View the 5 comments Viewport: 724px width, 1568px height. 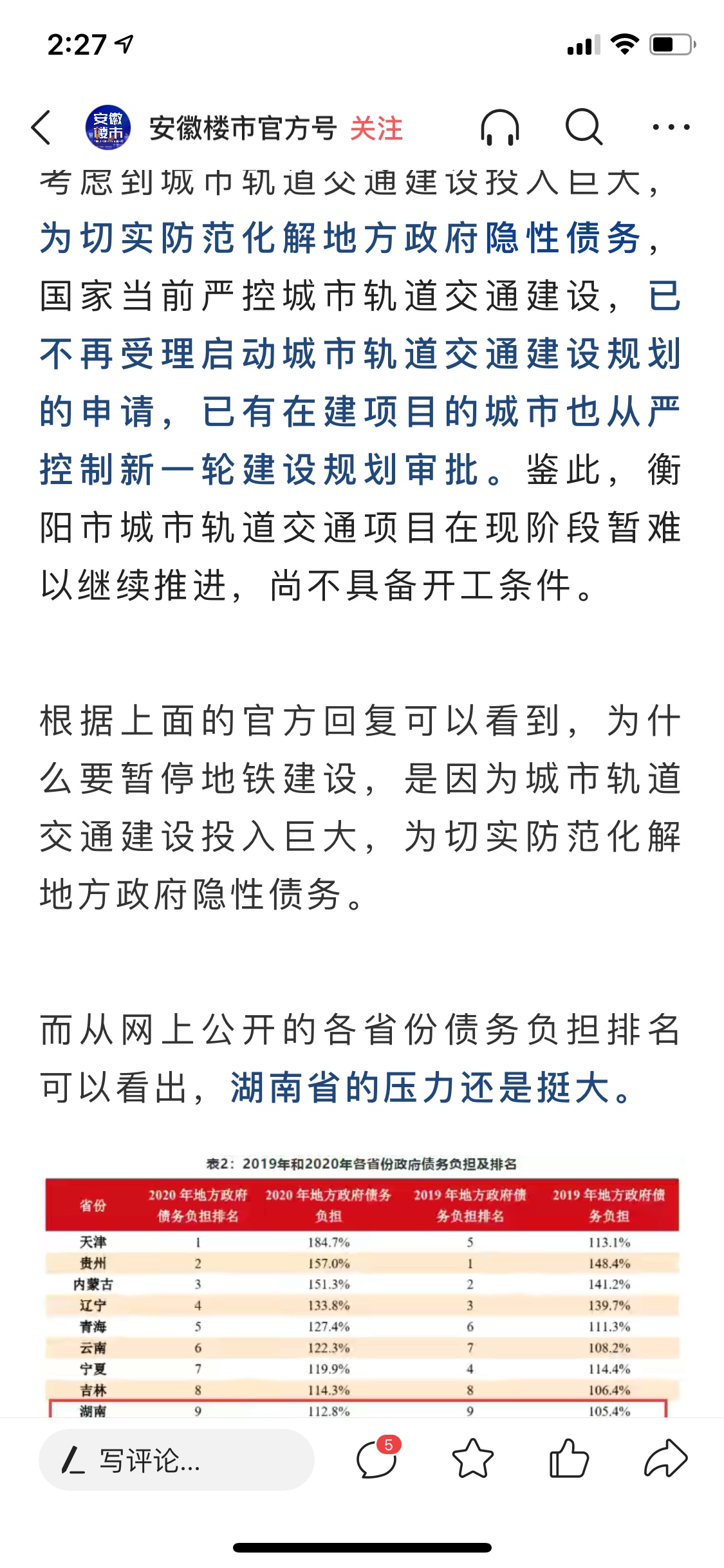pos(378,1458)
